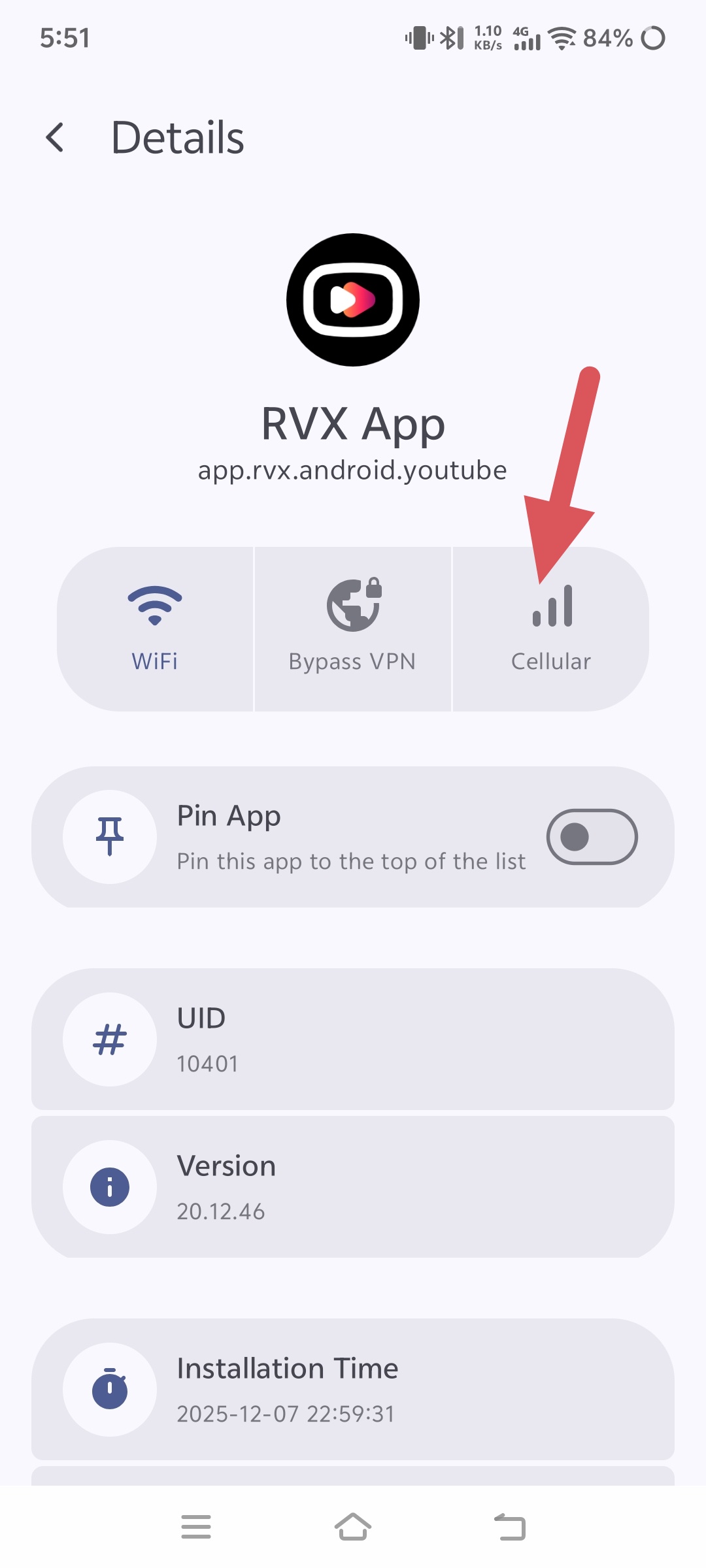The image size is (706, 1568).
Task: Click the stopwatch icon for Installation Time
Action: (x=110, y=1389)
